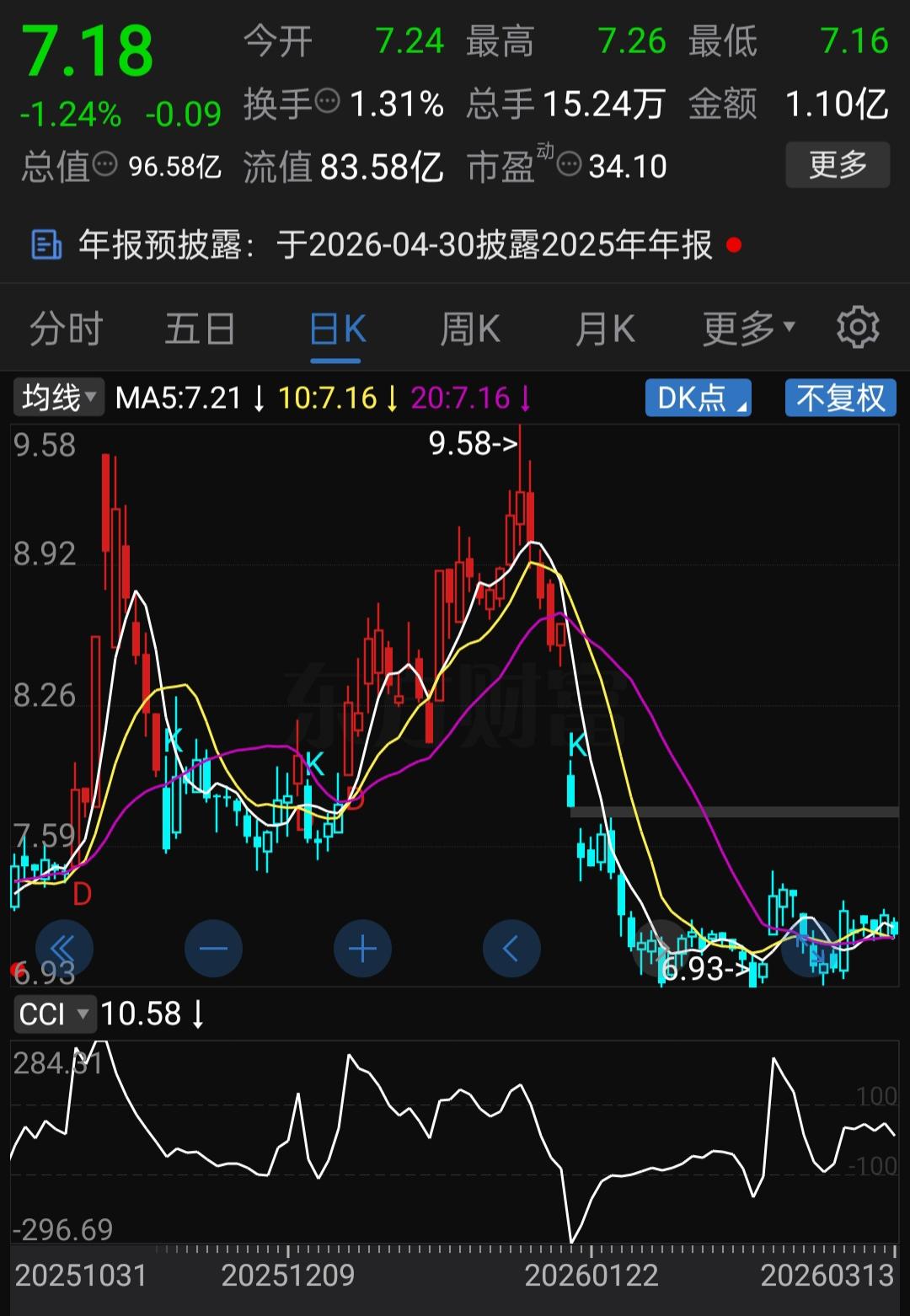Switch to the 五日 chart tab
910x1316 pixels.
[200, 329]
